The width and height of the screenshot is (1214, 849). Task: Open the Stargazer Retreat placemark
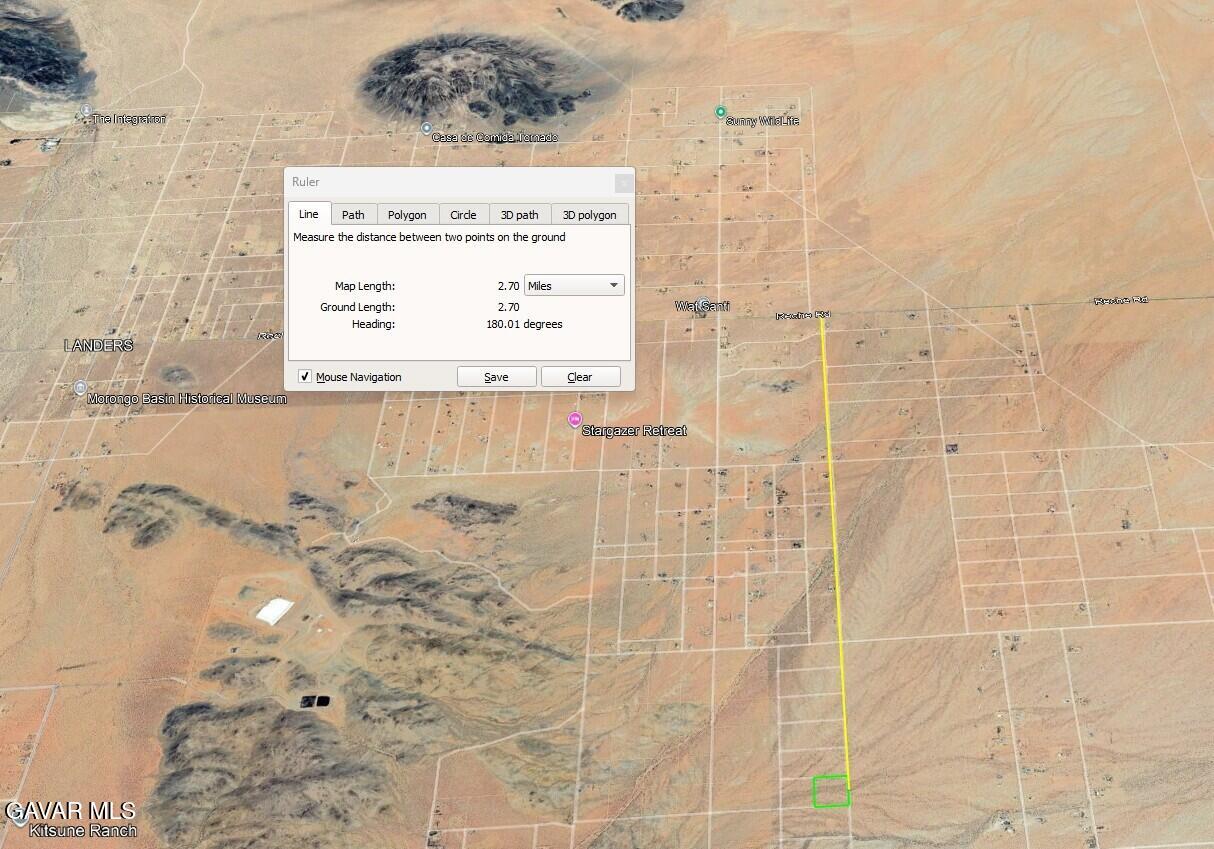574,419
